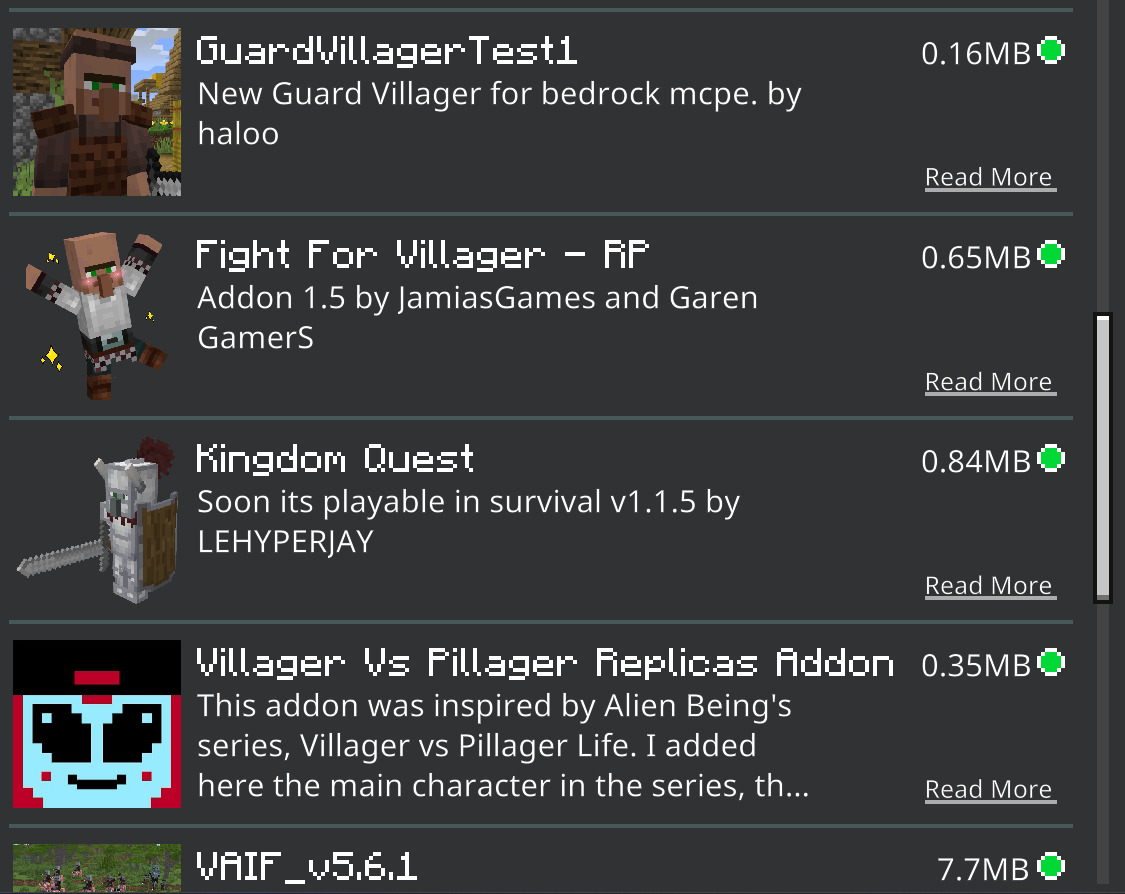The height and width of the screenshot is (894, 1125).
Task: Open Read More for Kingdom Quest
Action: (989, 586)
